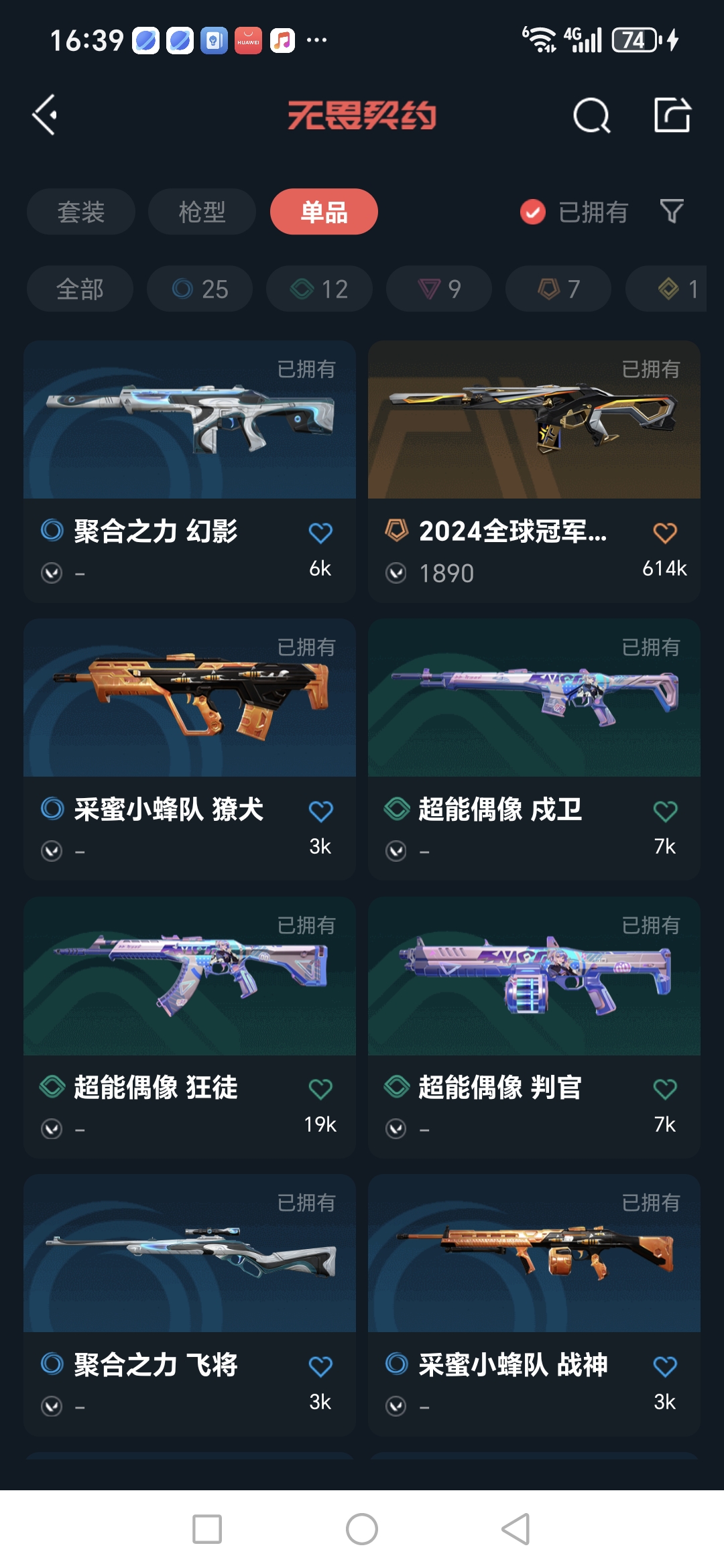Tap the share icon in the header
Image resolution: width=724 pixels, height=1568 pixels.
coord(672,115)
